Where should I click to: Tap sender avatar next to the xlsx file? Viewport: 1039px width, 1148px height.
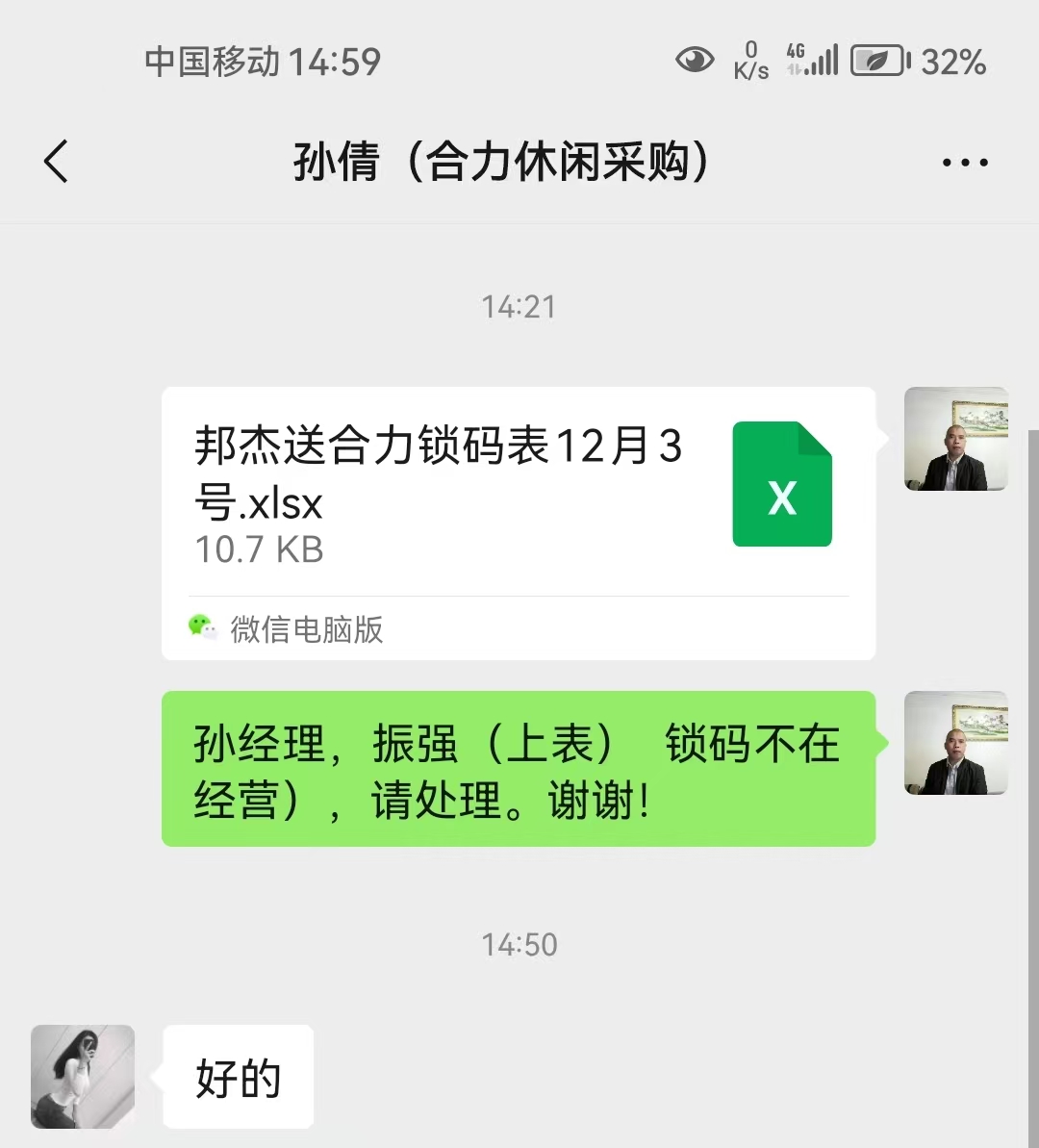tap(955, 439)
